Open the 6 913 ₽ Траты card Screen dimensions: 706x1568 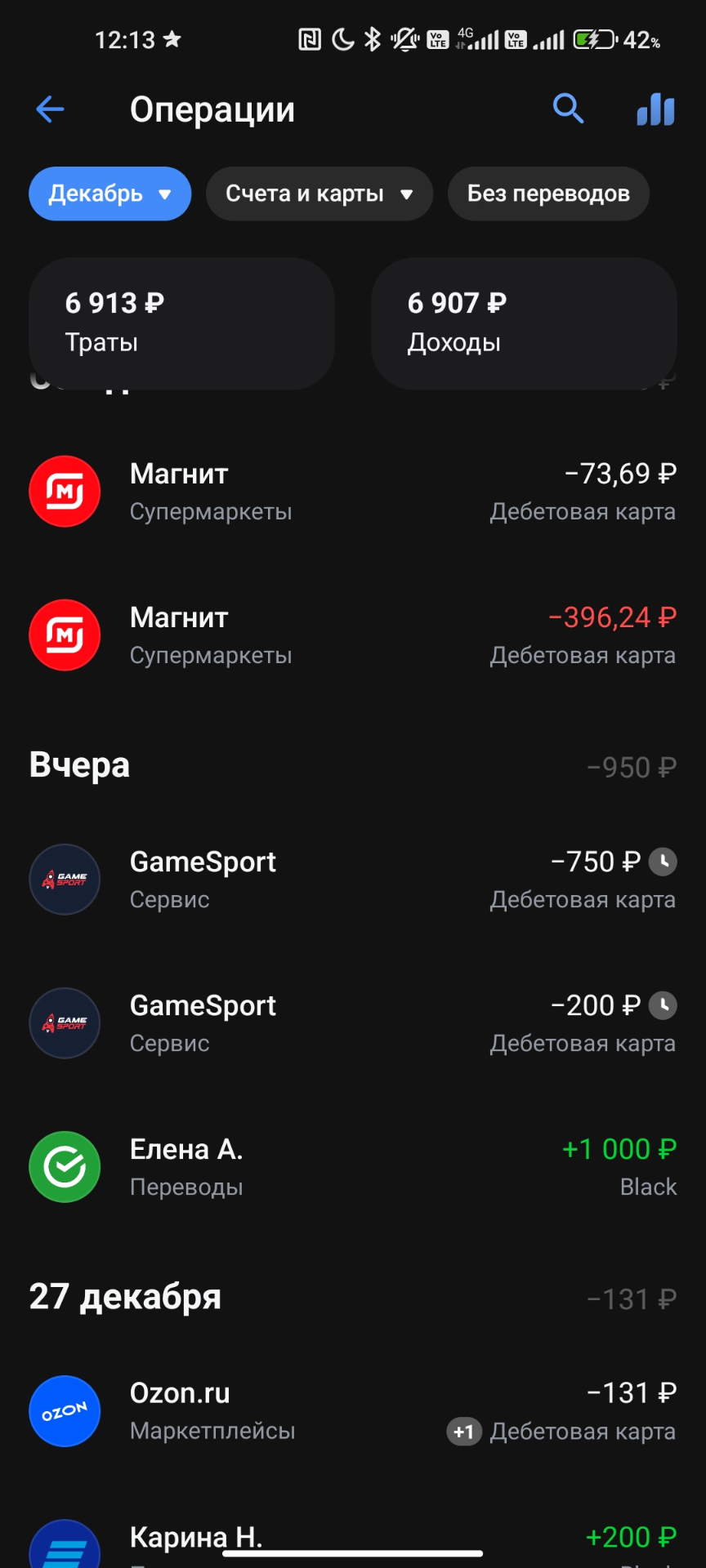(181, 323)
